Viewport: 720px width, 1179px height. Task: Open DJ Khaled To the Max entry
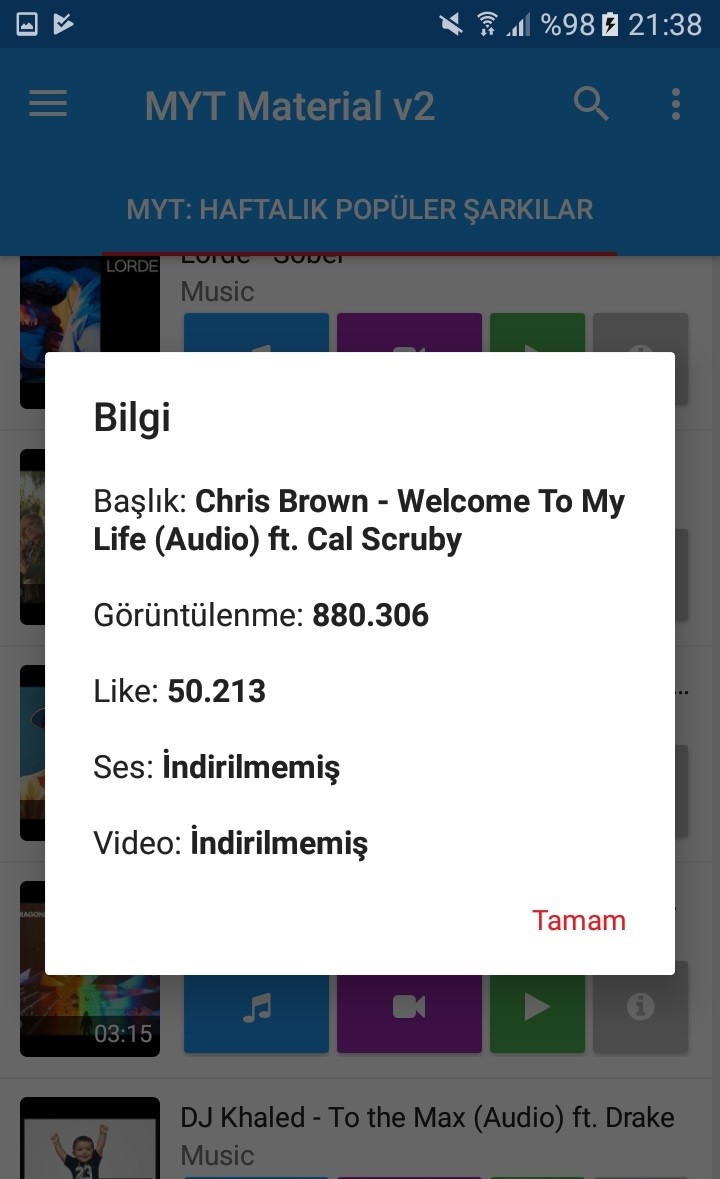[x=427, y=1117]
